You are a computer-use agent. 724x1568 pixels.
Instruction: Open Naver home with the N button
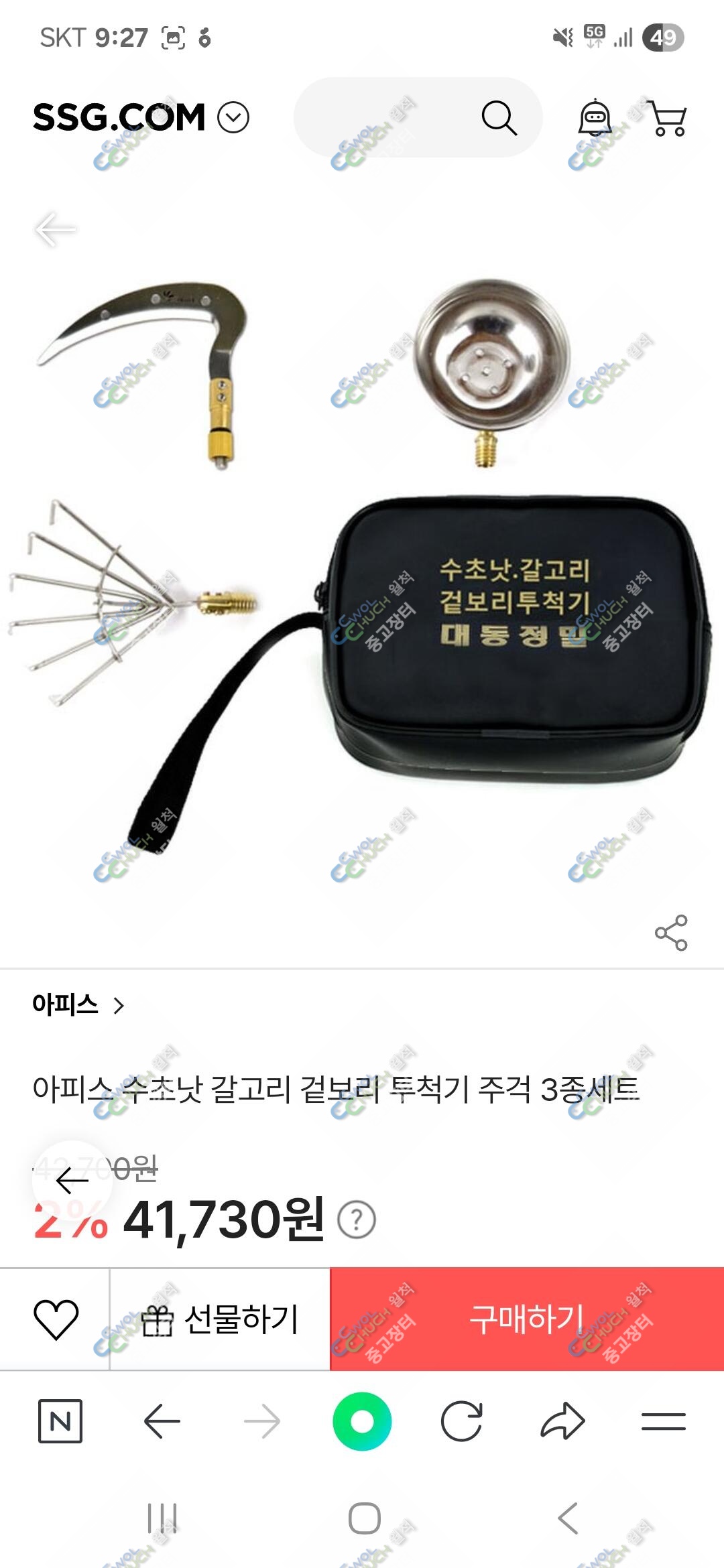60,1421
